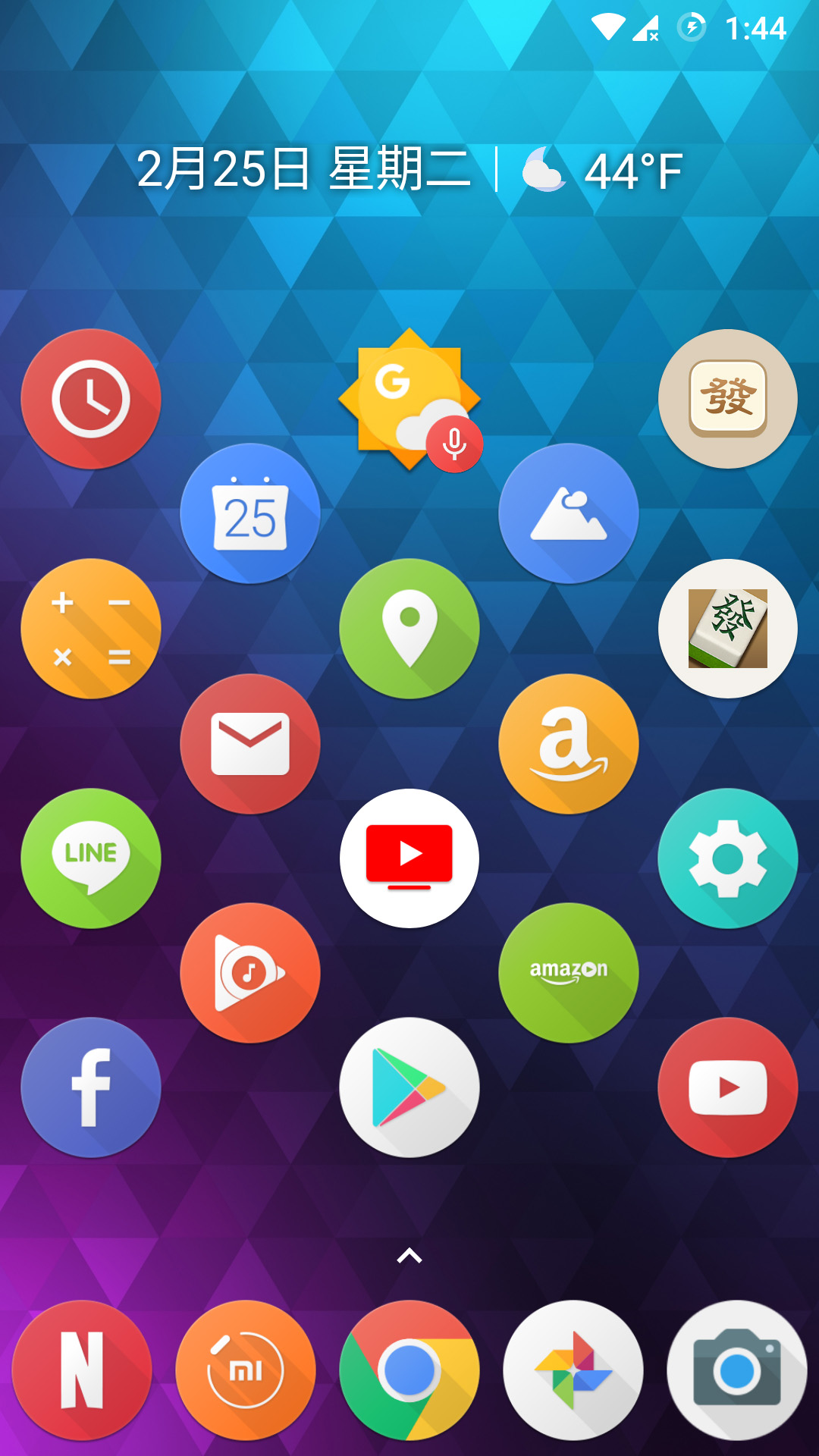Launch the green Amazon app
The width and height of the screenshot is (819, 1456).
569,973
